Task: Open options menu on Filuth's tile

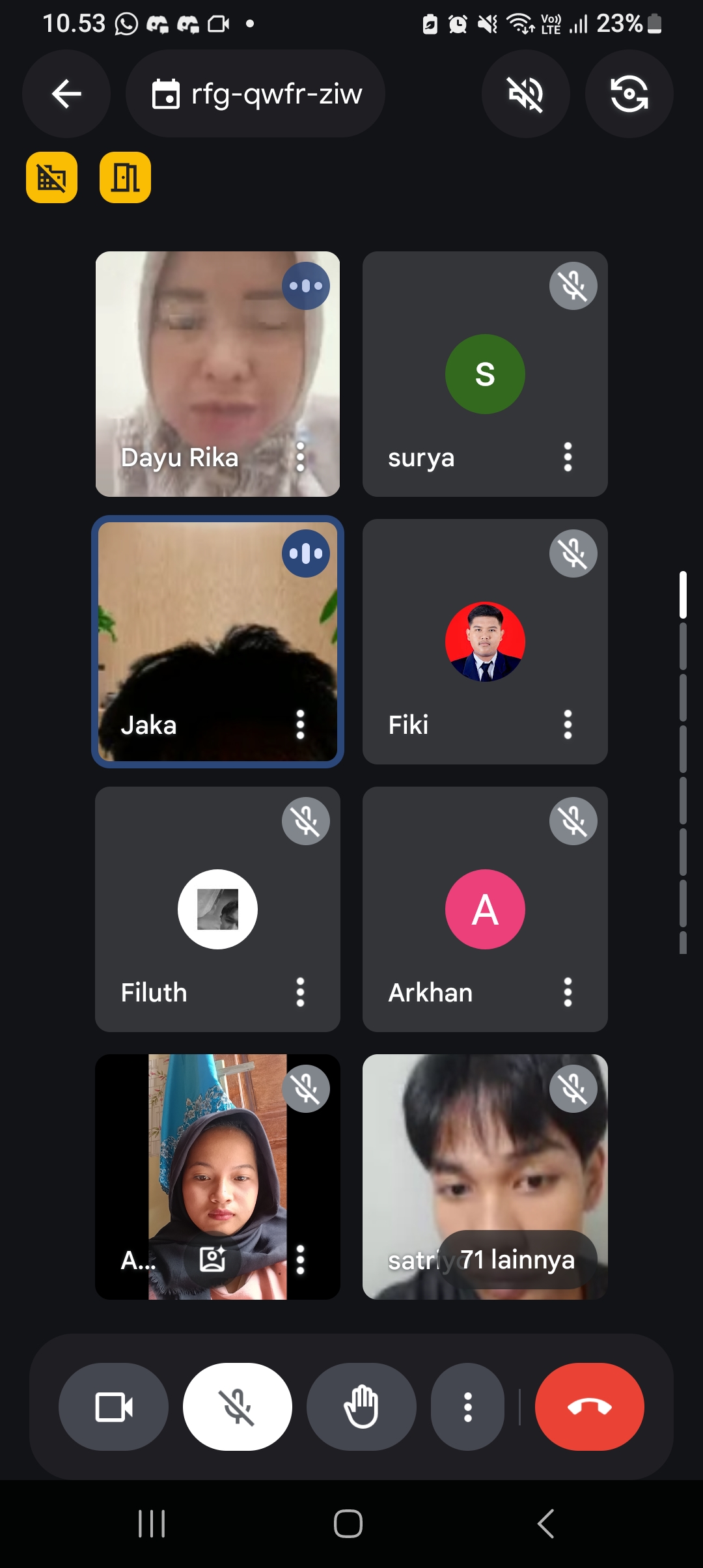Action: [300, 992]
